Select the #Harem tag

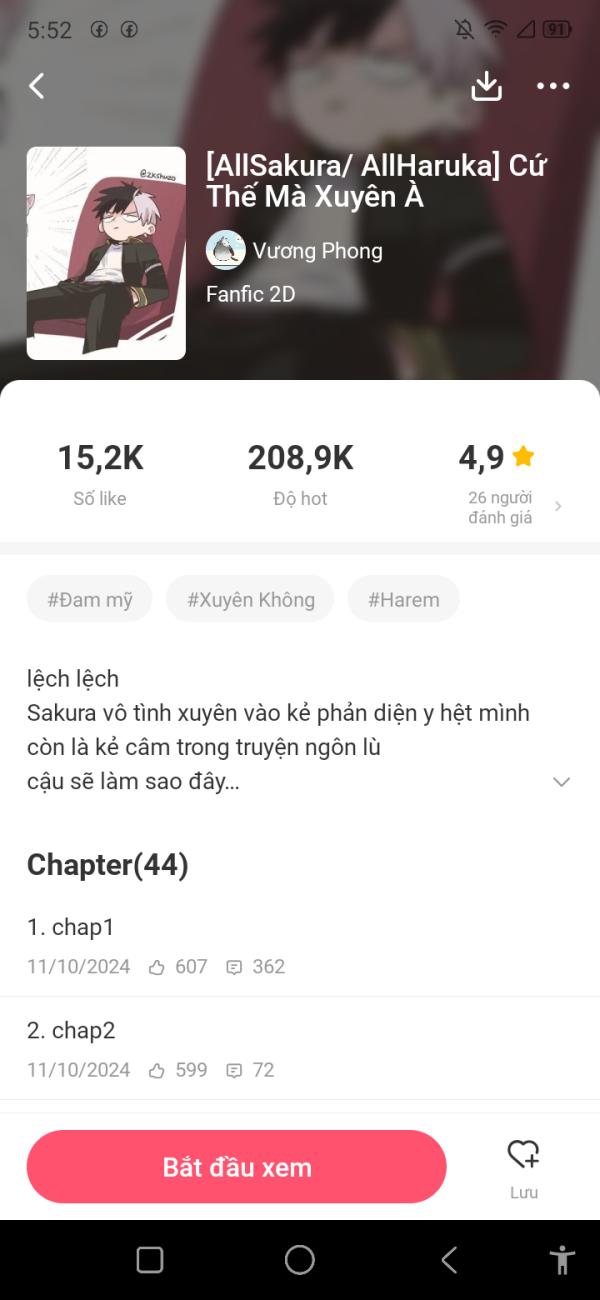(403, 599)
